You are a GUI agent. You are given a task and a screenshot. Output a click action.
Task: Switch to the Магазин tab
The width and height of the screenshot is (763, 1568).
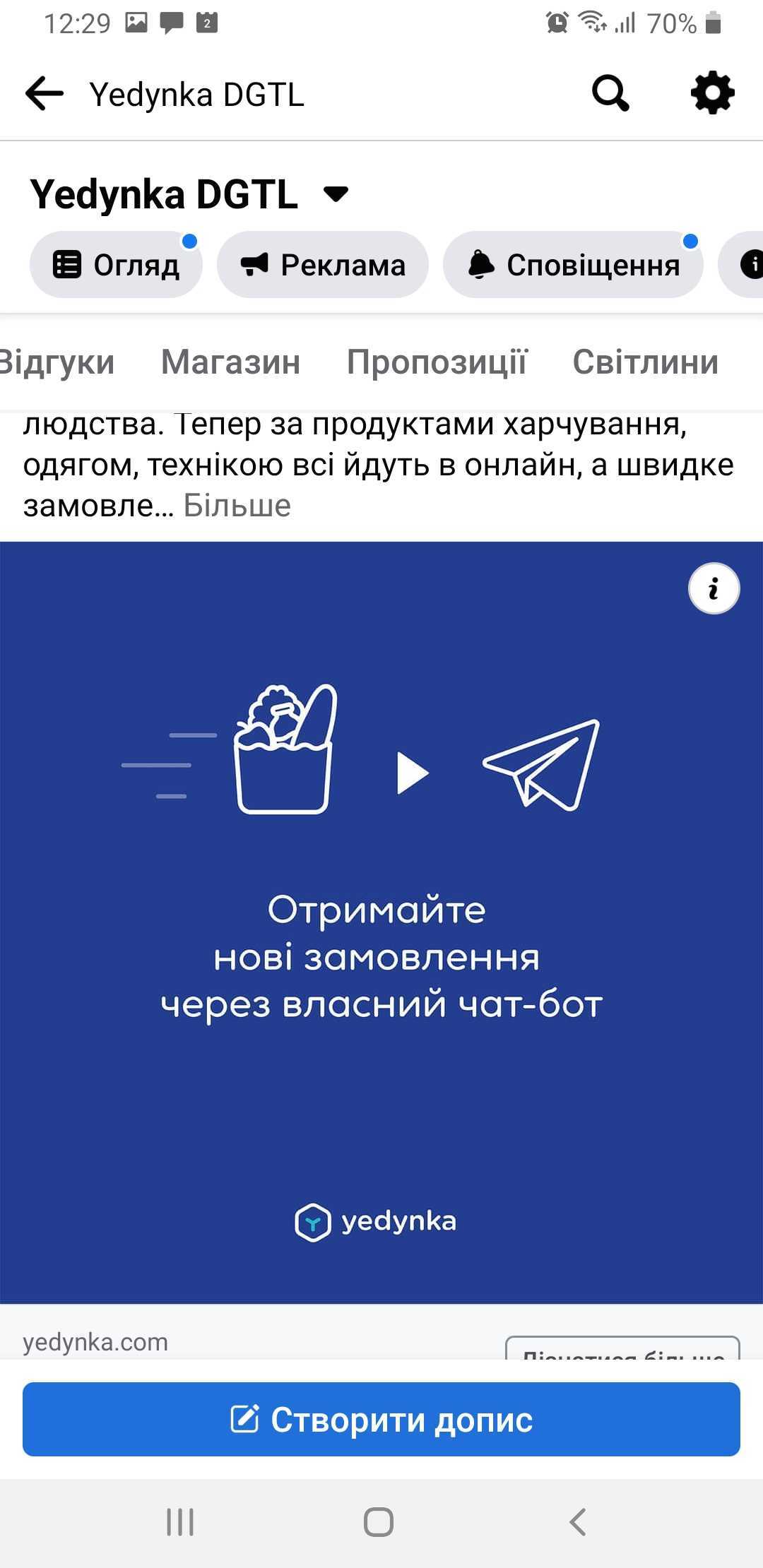coord(230,362)
